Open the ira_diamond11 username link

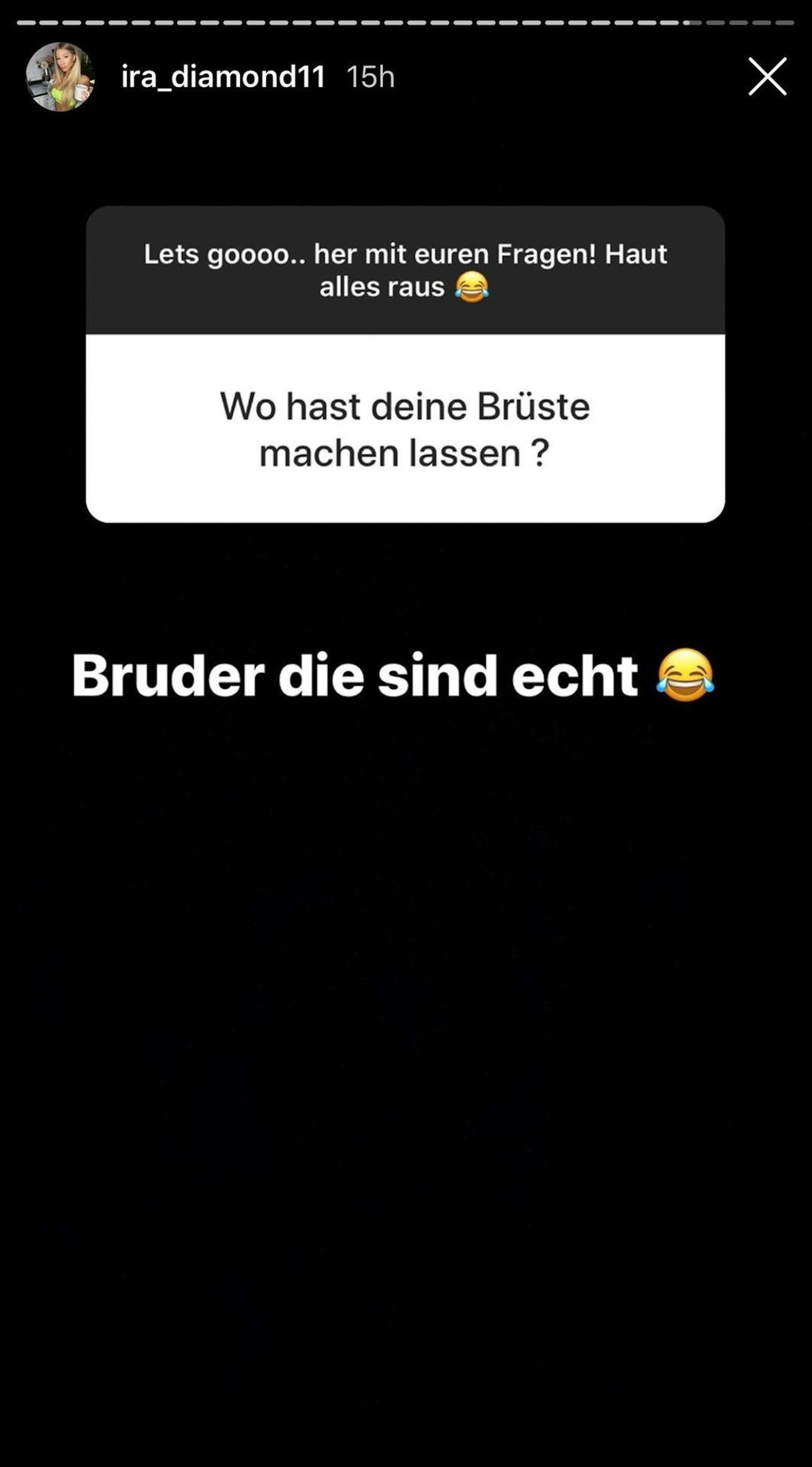[222, 76]
